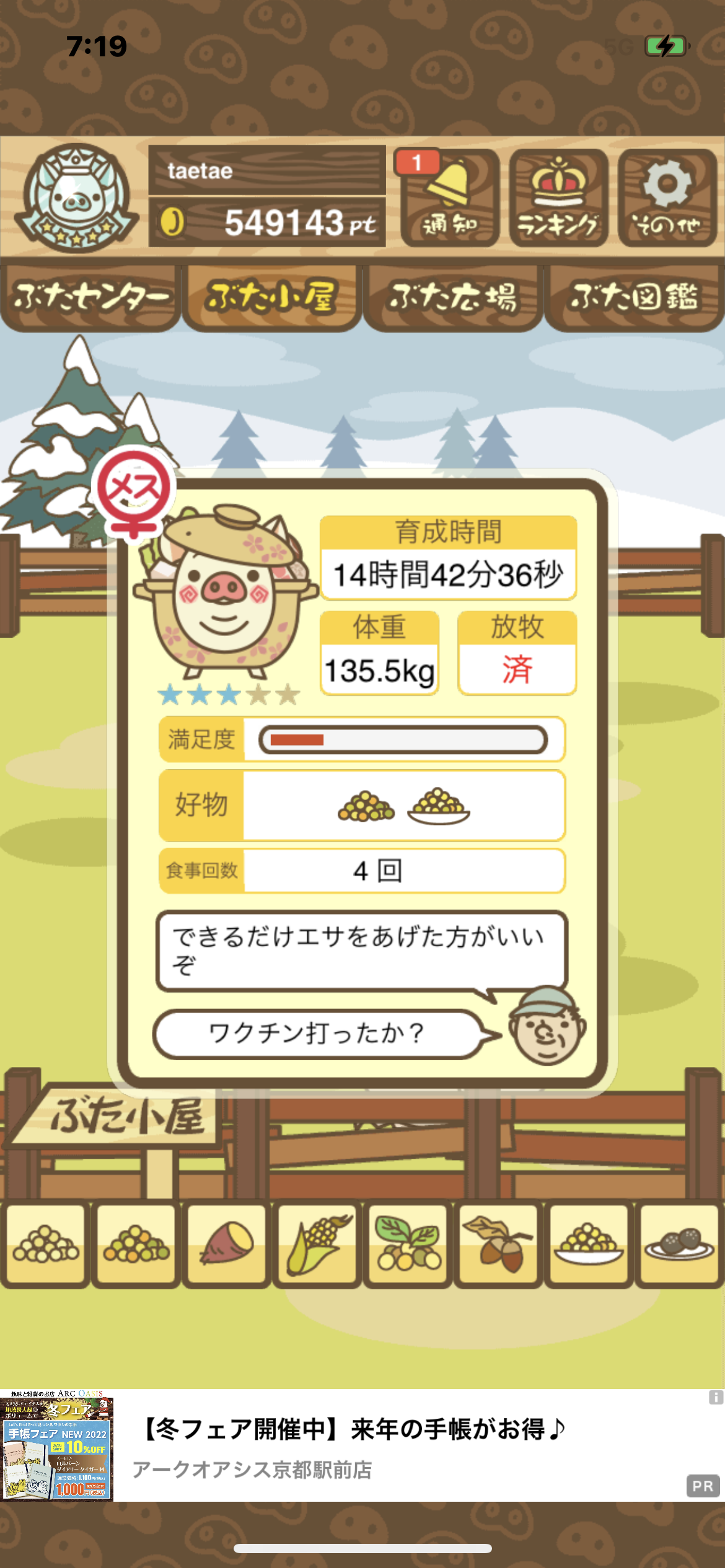
Task: Choose the corn cob feed
Action: point(317,1244)
